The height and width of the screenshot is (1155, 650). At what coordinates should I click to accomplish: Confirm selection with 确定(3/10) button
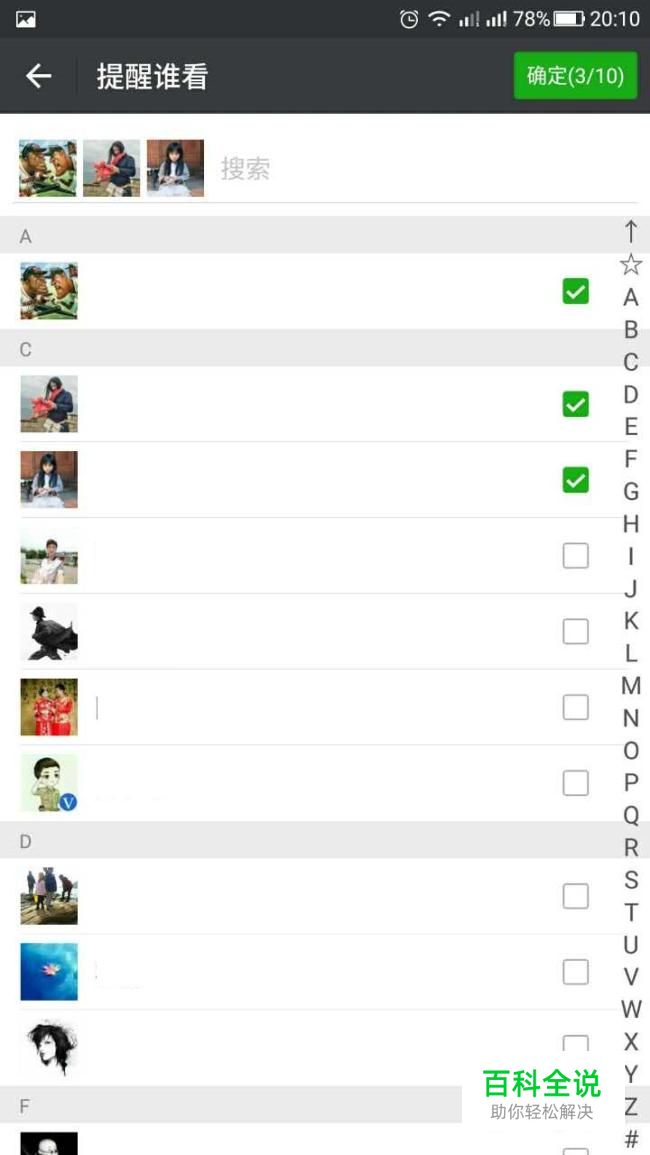click(x=576, y=75)
